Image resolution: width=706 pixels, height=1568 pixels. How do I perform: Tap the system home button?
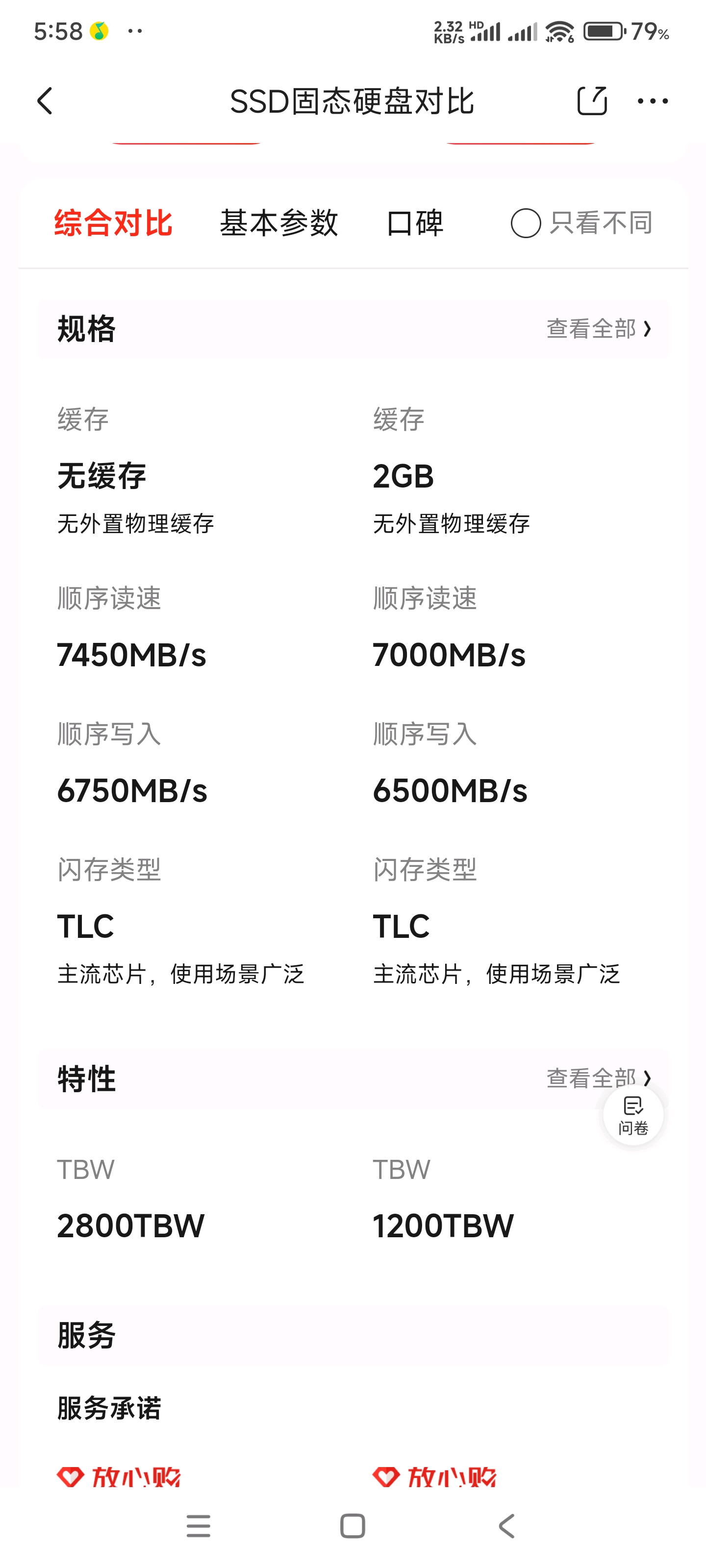353,1526
